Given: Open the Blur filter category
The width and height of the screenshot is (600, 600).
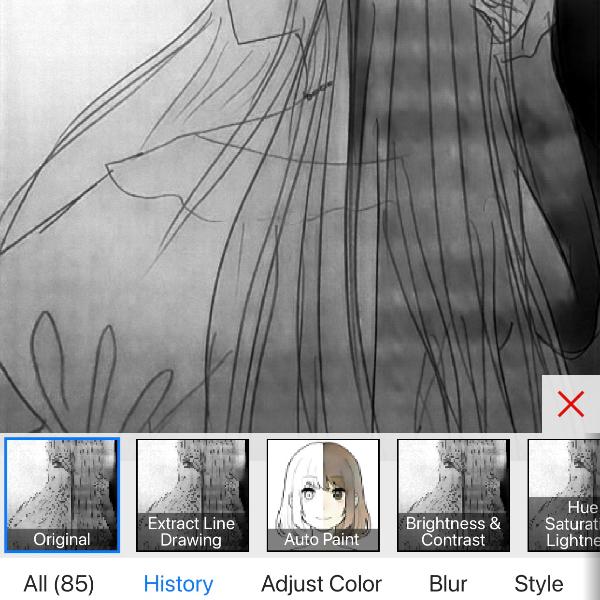Looking at the screenshot, I should pyautogui.click(x=448, y=584).
